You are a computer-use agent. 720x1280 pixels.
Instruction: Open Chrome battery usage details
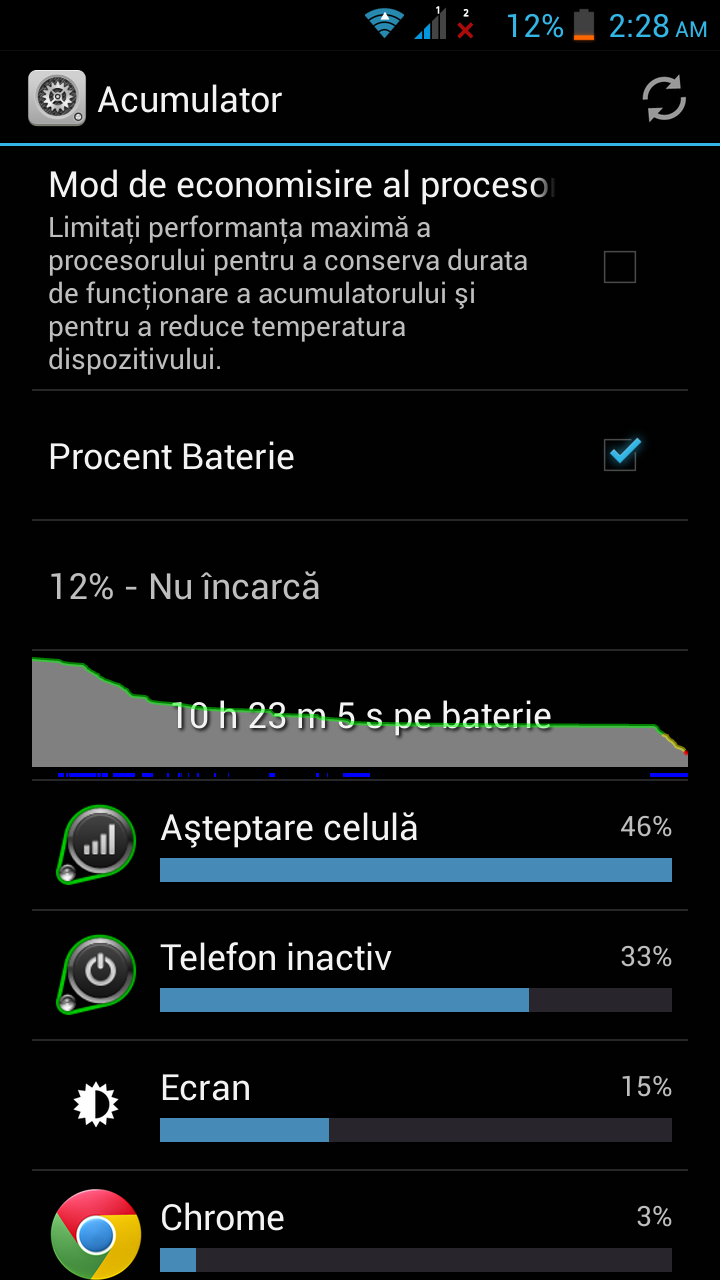360,1230
